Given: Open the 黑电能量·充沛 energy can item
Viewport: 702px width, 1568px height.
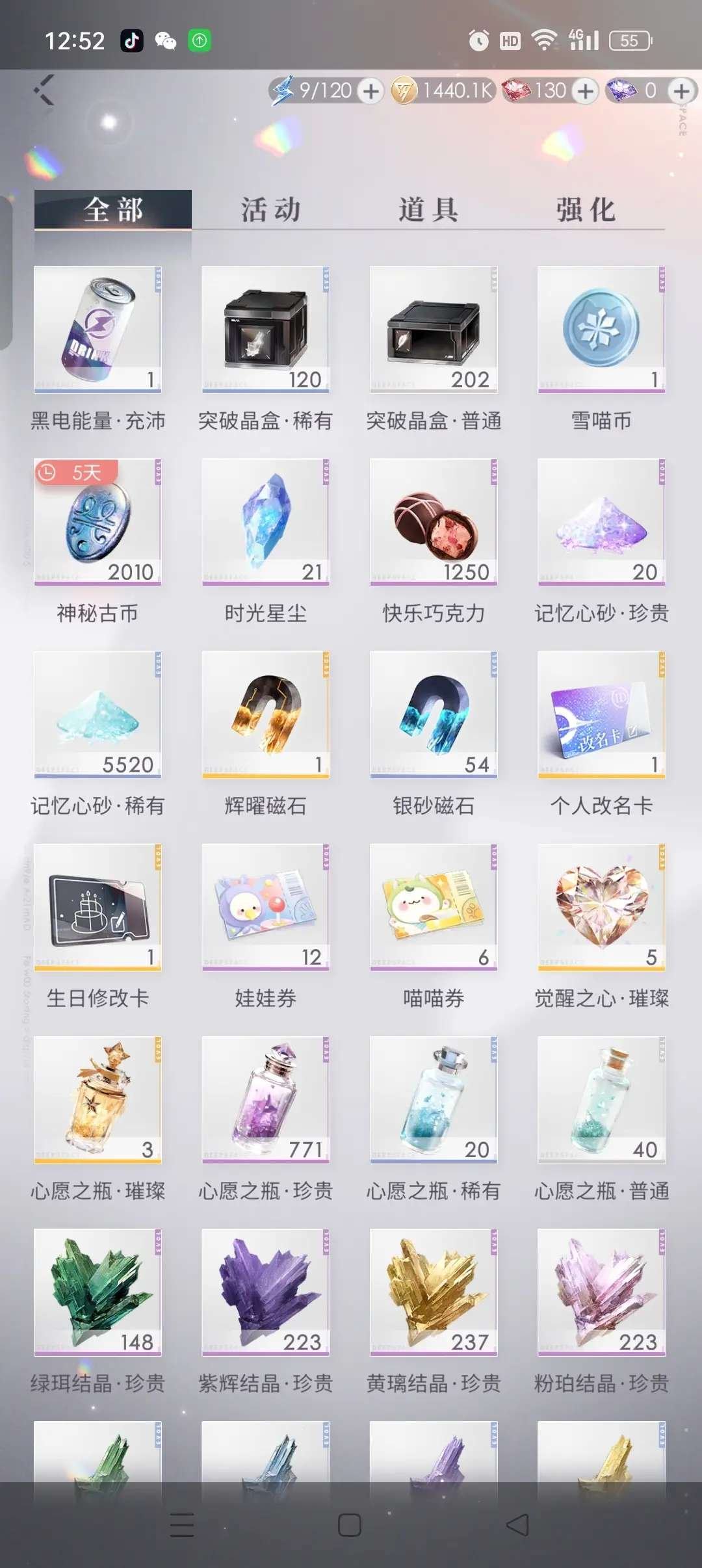Looking at the screenshot, I should pyautogui.click(x=97, y=332).
